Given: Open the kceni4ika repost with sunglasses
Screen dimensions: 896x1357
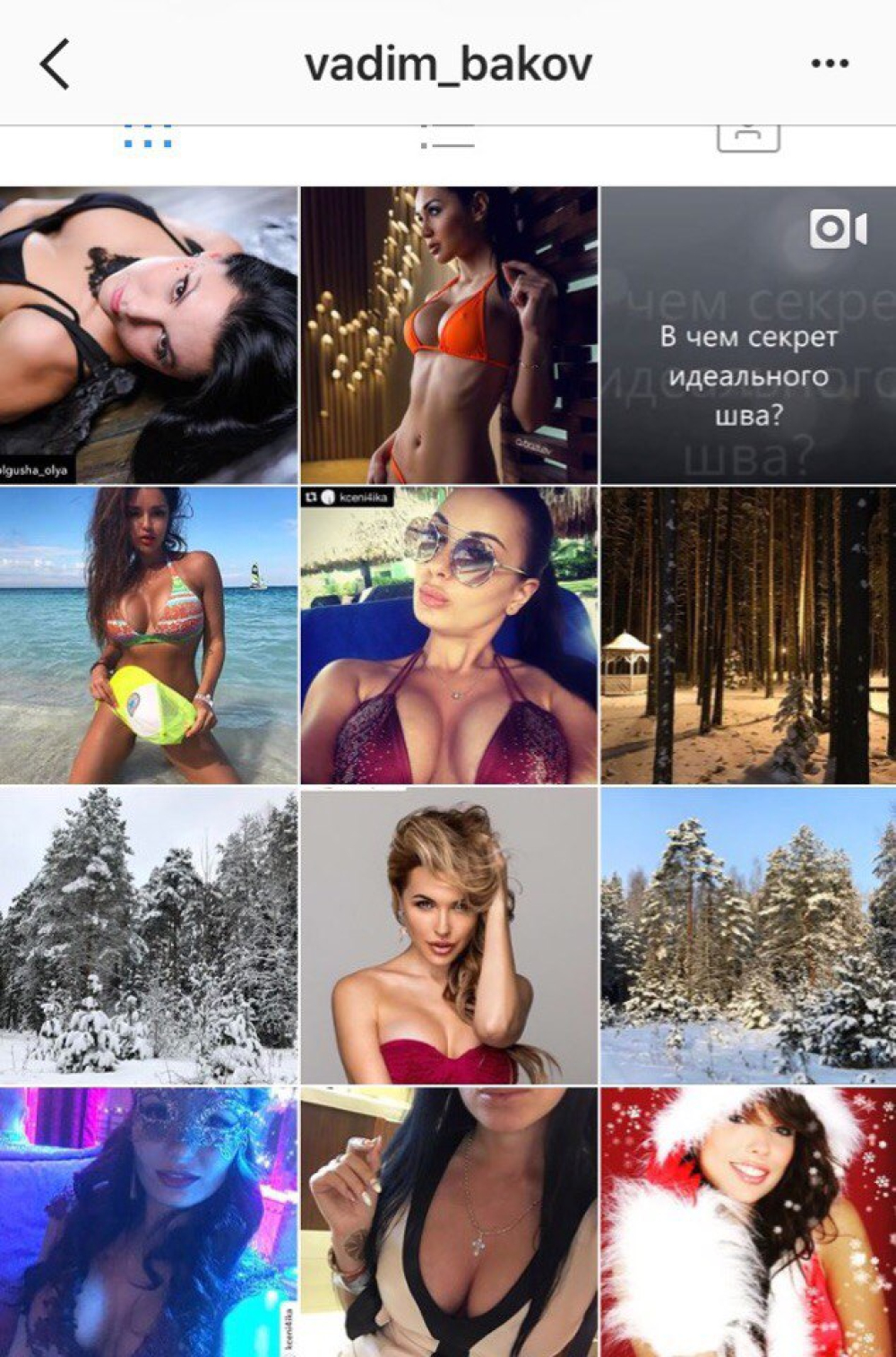Looking at the screenshot, I should (448, 635).
